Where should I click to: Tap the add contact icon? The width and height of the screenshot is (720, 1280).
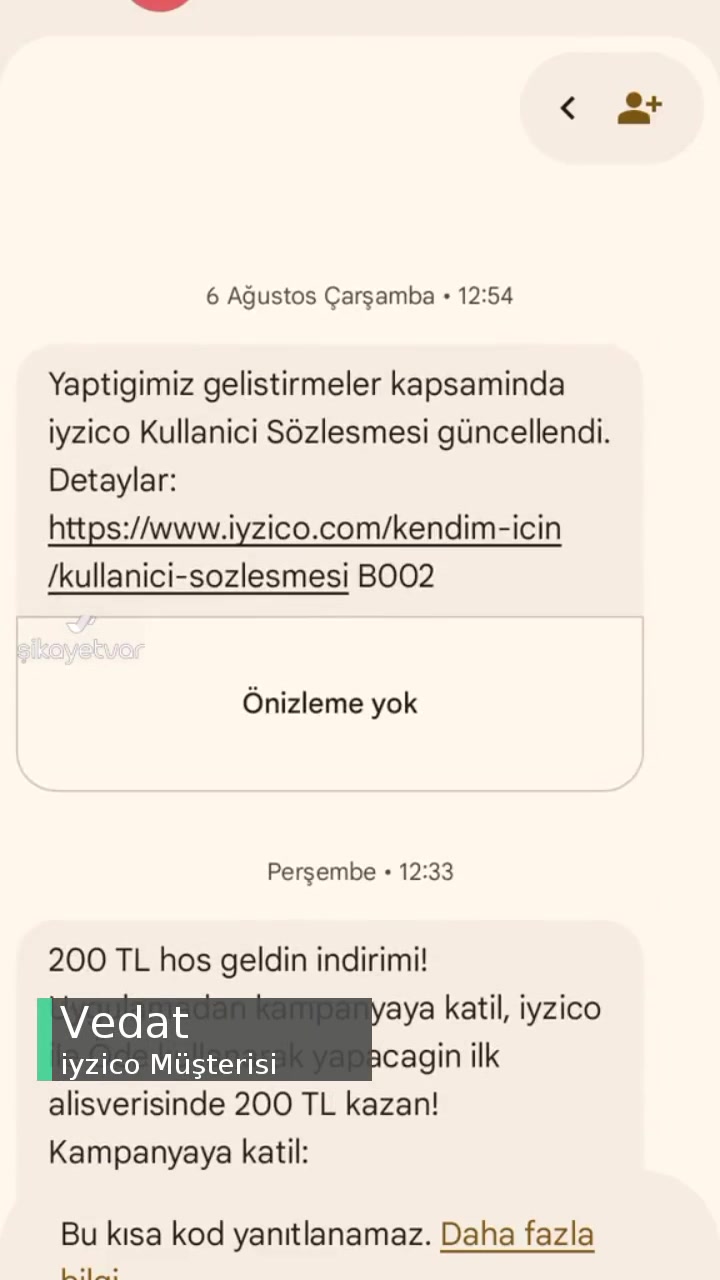coord(640,108)
